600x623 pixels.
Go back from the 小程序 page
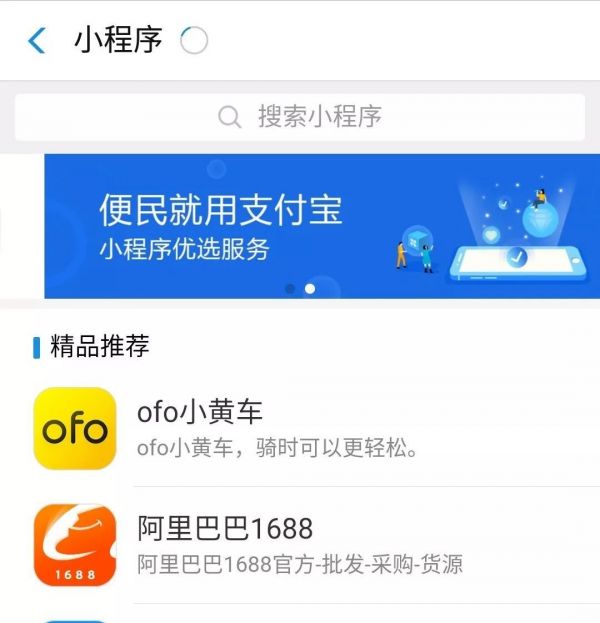[37, 41]
